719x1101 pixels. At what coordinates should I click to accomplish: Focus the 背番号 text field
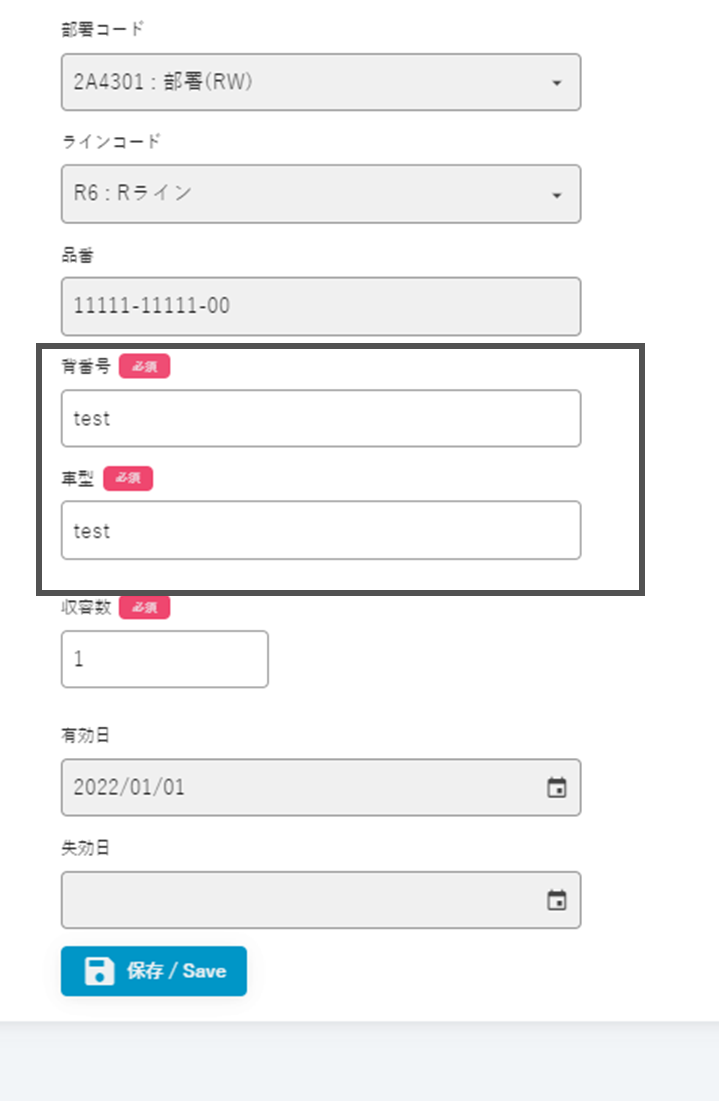(320, 418)
